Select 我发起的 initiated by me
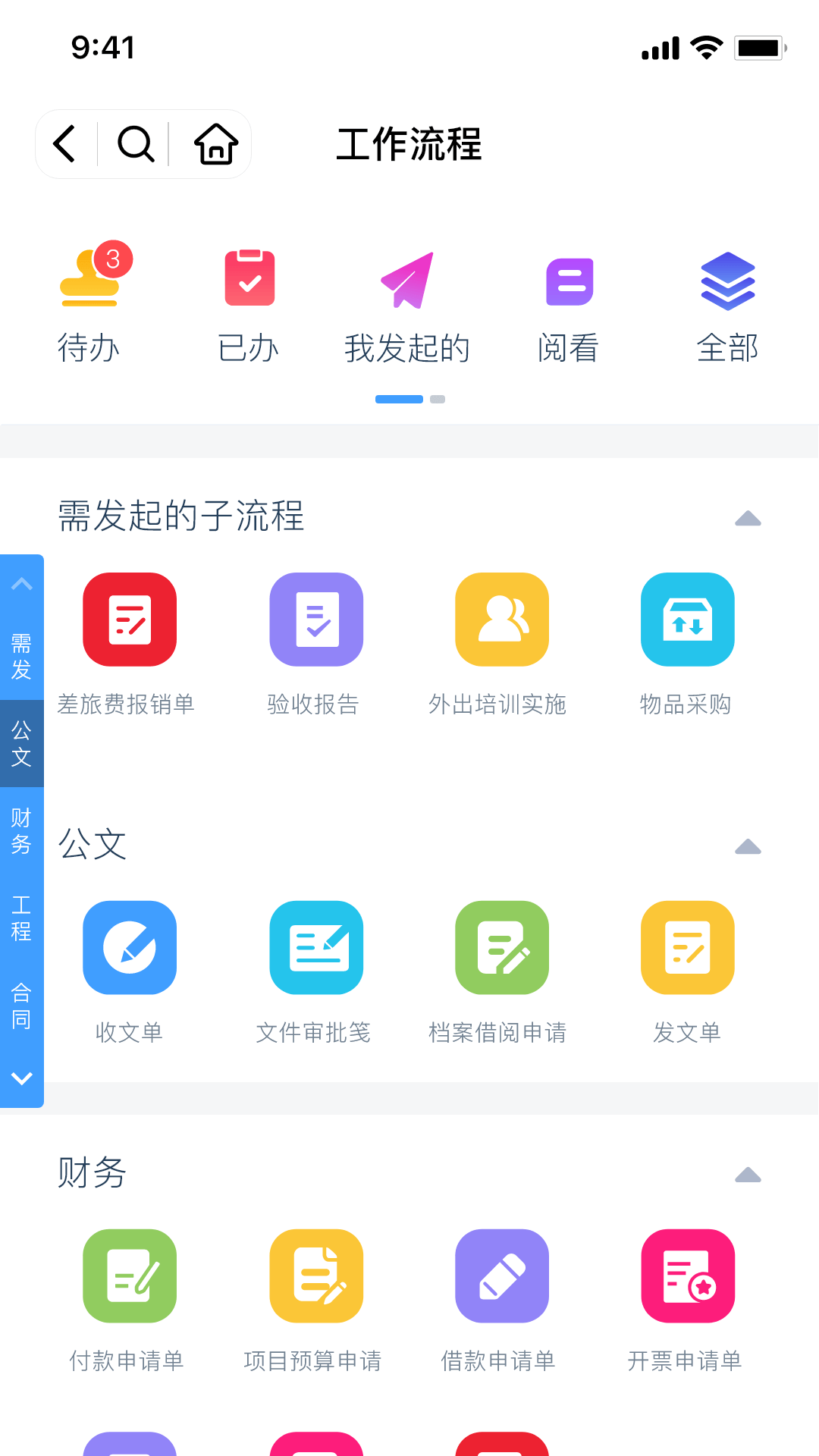 point(408,303)
